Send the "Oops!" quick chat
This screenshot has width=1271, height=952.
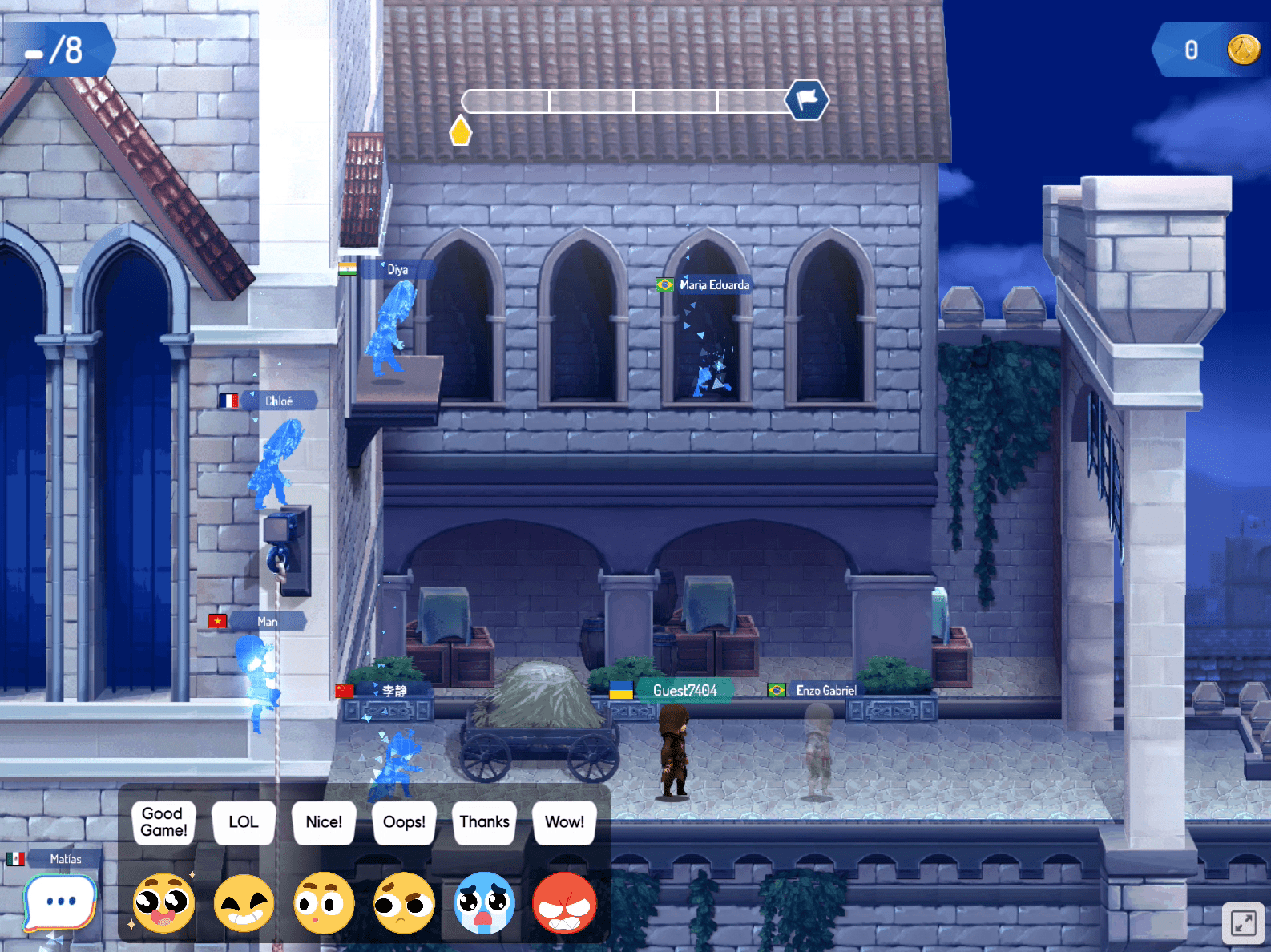pos(404,822)
